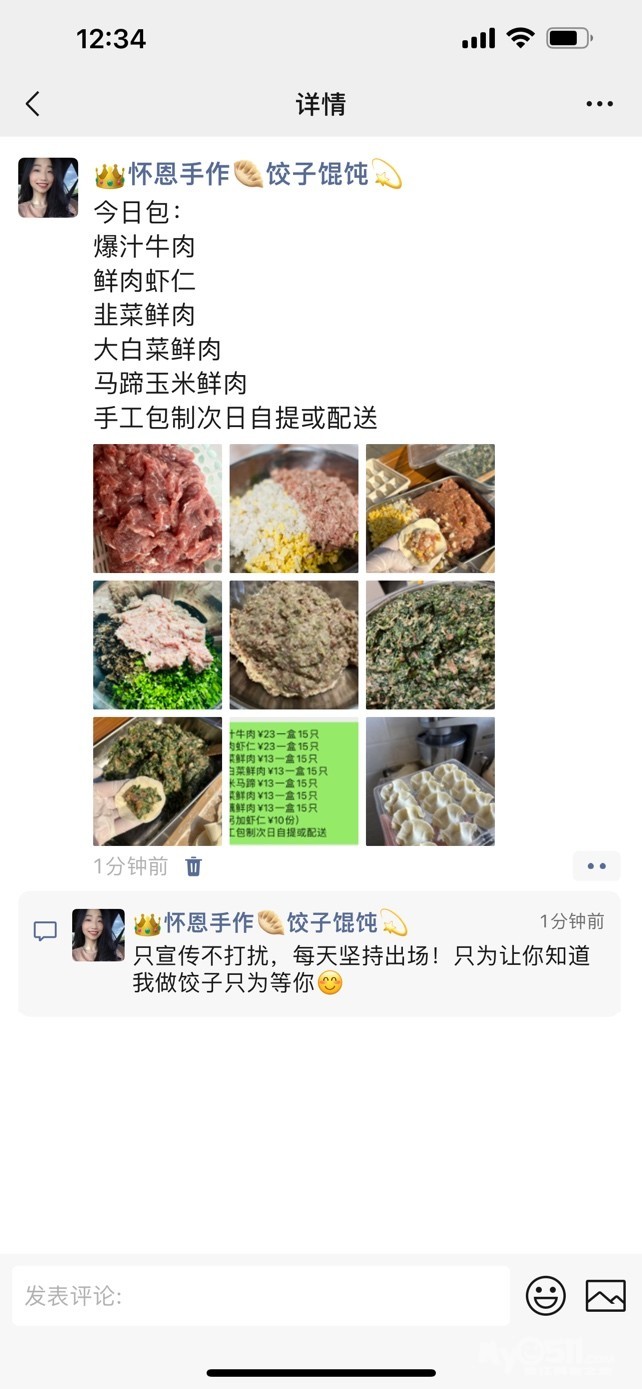View the corn and minced meat photo
The width and height of the screenshot is (642, 1389).
pyautogui.click(x=294, y=508)
